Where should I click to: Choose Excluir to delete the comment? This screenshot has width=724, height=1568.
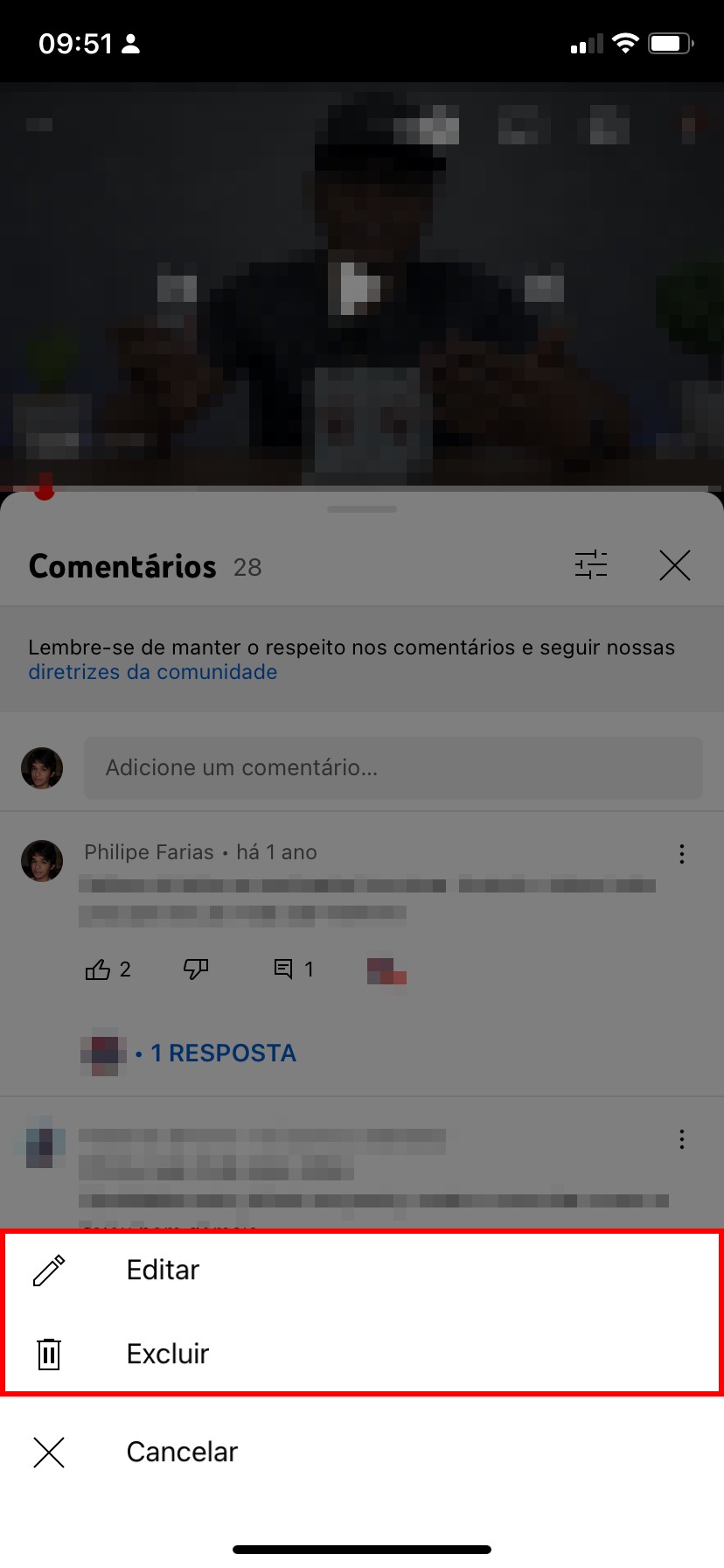[168, 1354]
